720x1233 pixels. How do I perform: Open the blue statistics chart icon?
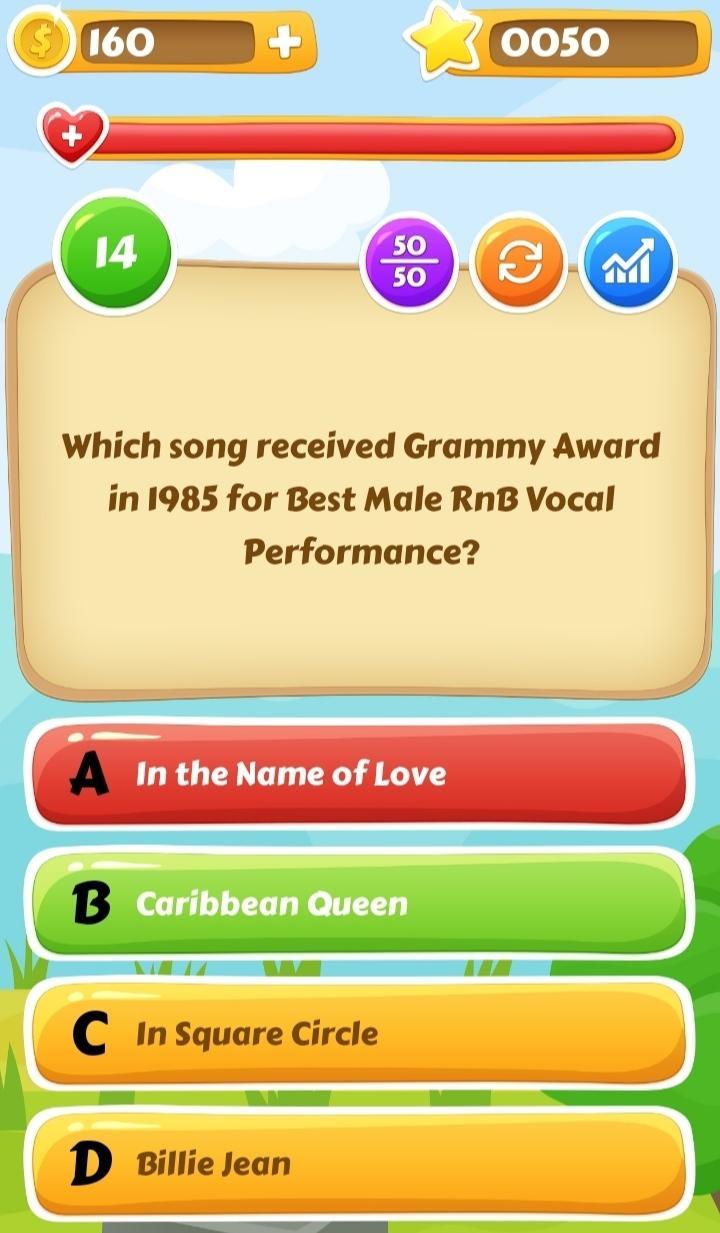(x=629, y=262)
